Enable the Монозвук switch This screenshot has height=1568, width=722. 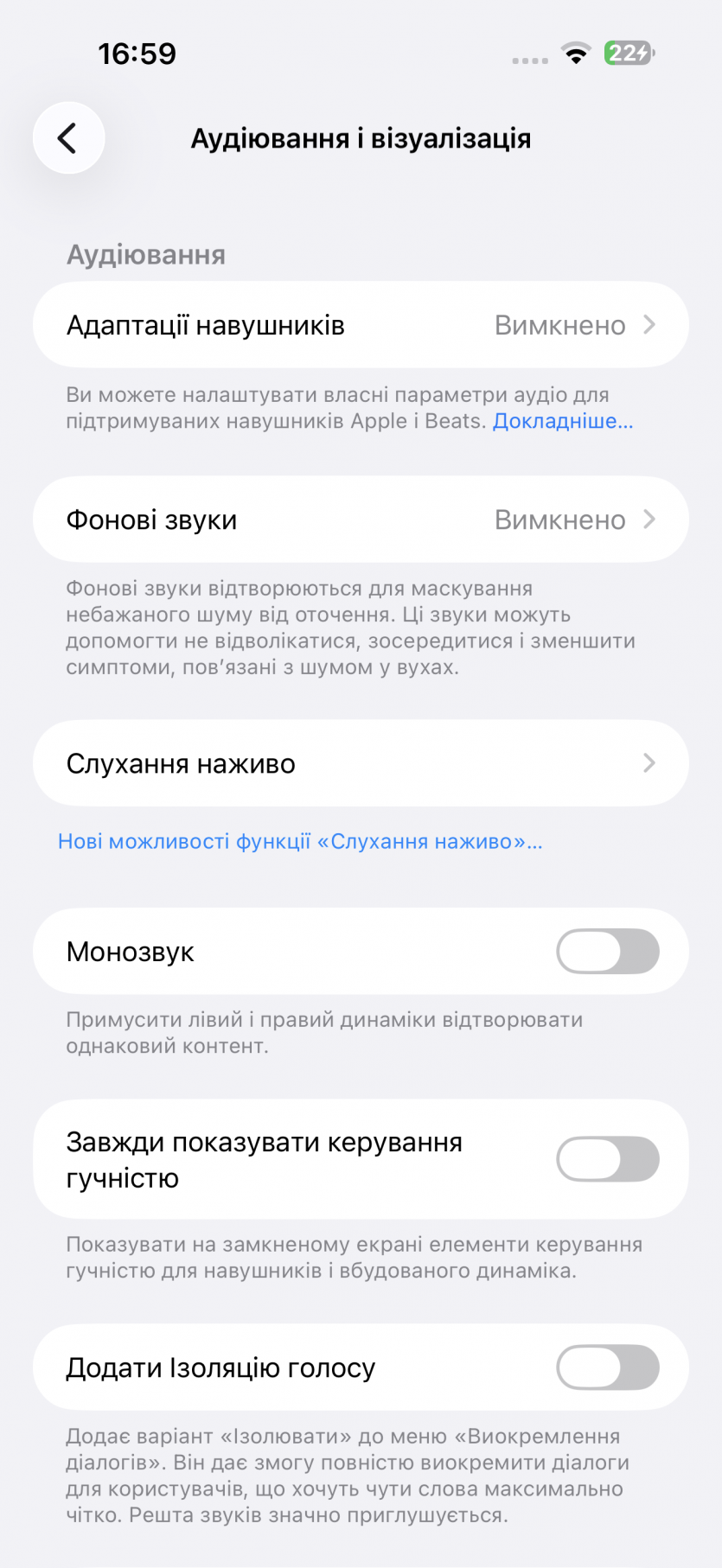click(x=607, y=952)
